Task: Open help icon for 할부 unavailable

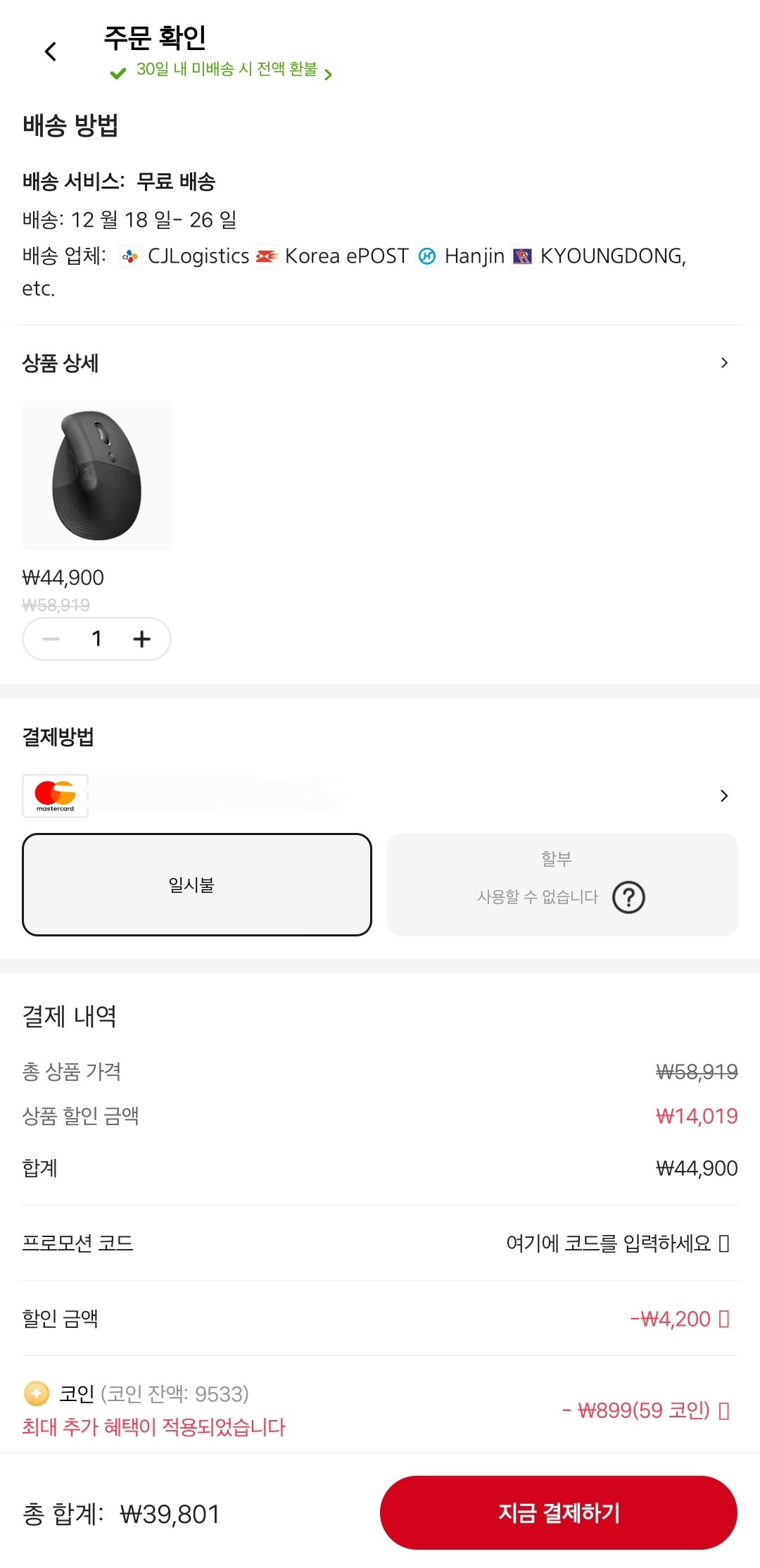Action: pos(628,897)
